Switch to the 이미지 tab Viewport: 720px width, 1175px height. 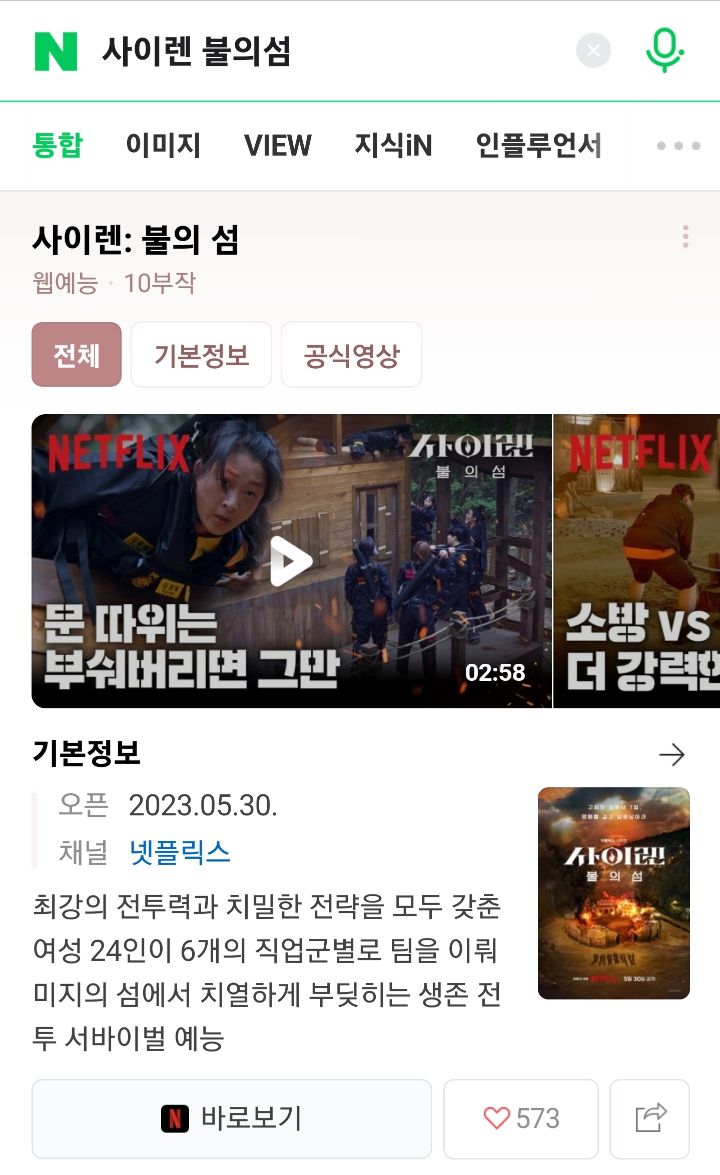(x=163, y=145)
